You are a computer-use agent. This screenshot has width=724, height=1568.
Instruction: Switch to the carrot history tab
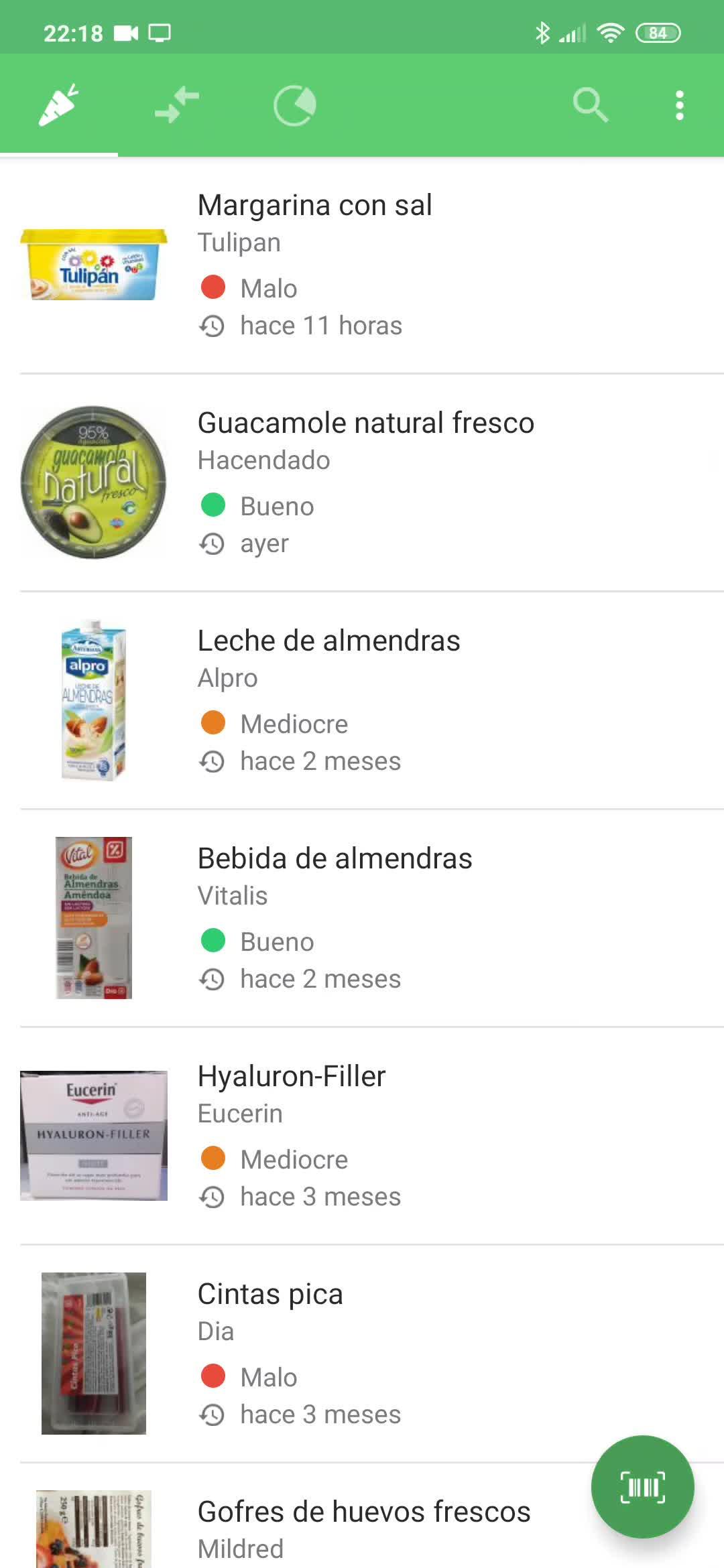[x=59, y=105]
